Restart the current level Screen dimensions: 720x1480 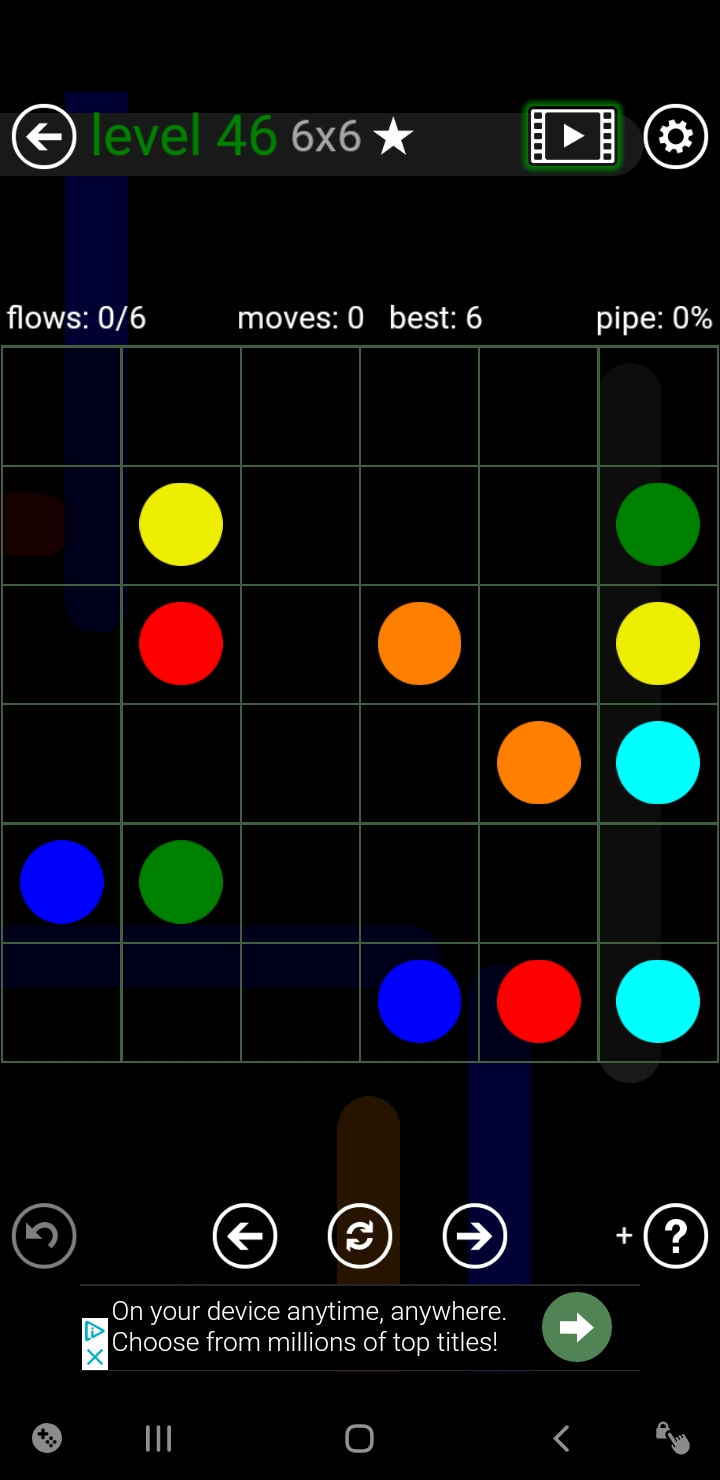tap(360, 1236)
